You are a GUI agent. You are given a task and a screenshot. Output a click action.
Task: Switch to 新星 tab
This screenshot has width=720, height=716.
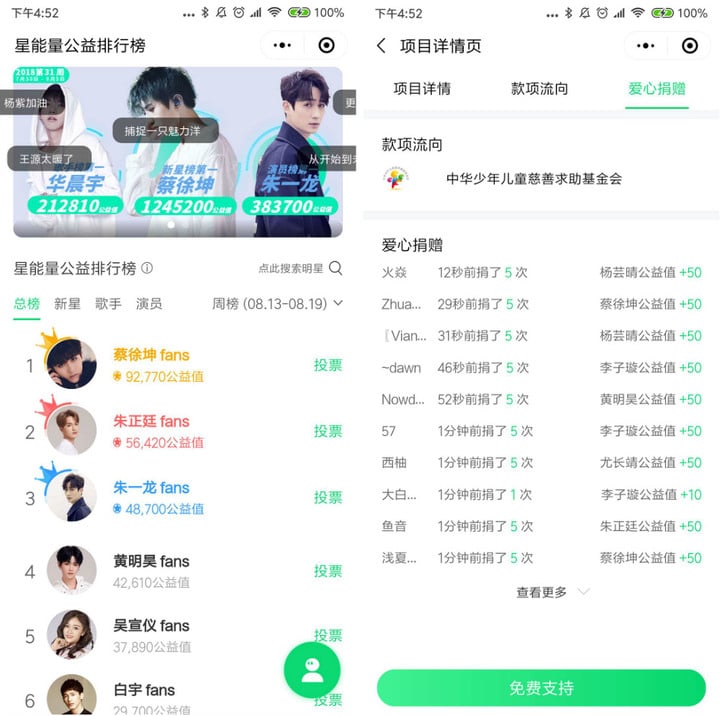pos(67,303)
